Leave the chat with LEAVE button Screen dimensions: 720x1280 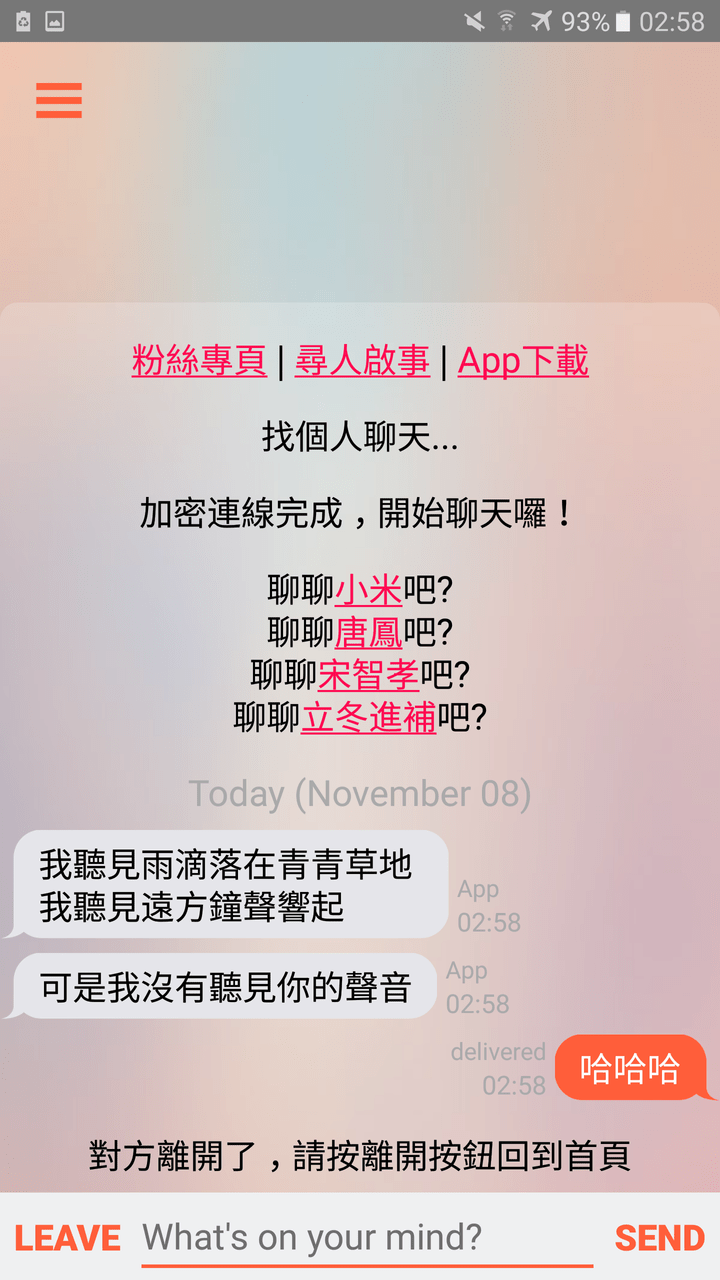point(67,1238)
